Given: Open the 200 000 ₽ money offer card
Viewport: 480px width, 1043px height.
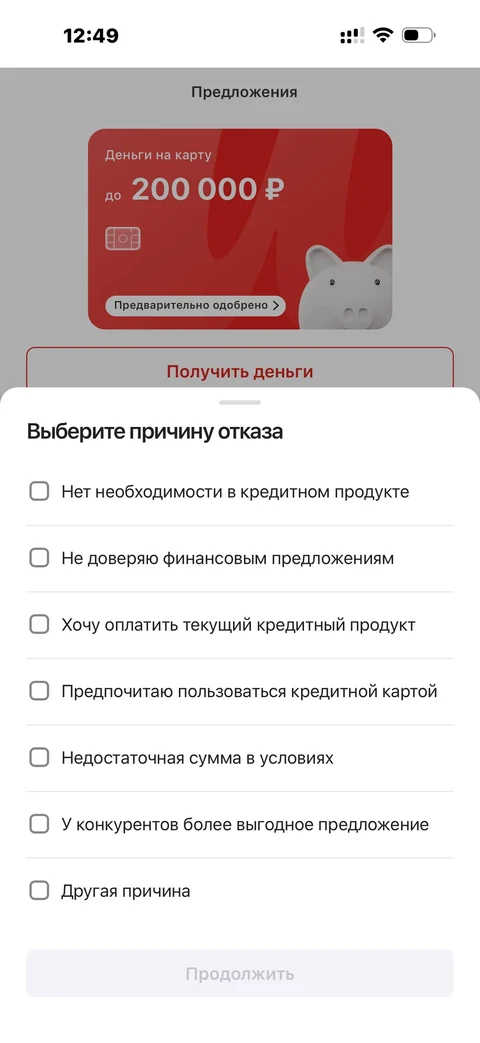Looking at the screenshot, I should tap(240, 229).
